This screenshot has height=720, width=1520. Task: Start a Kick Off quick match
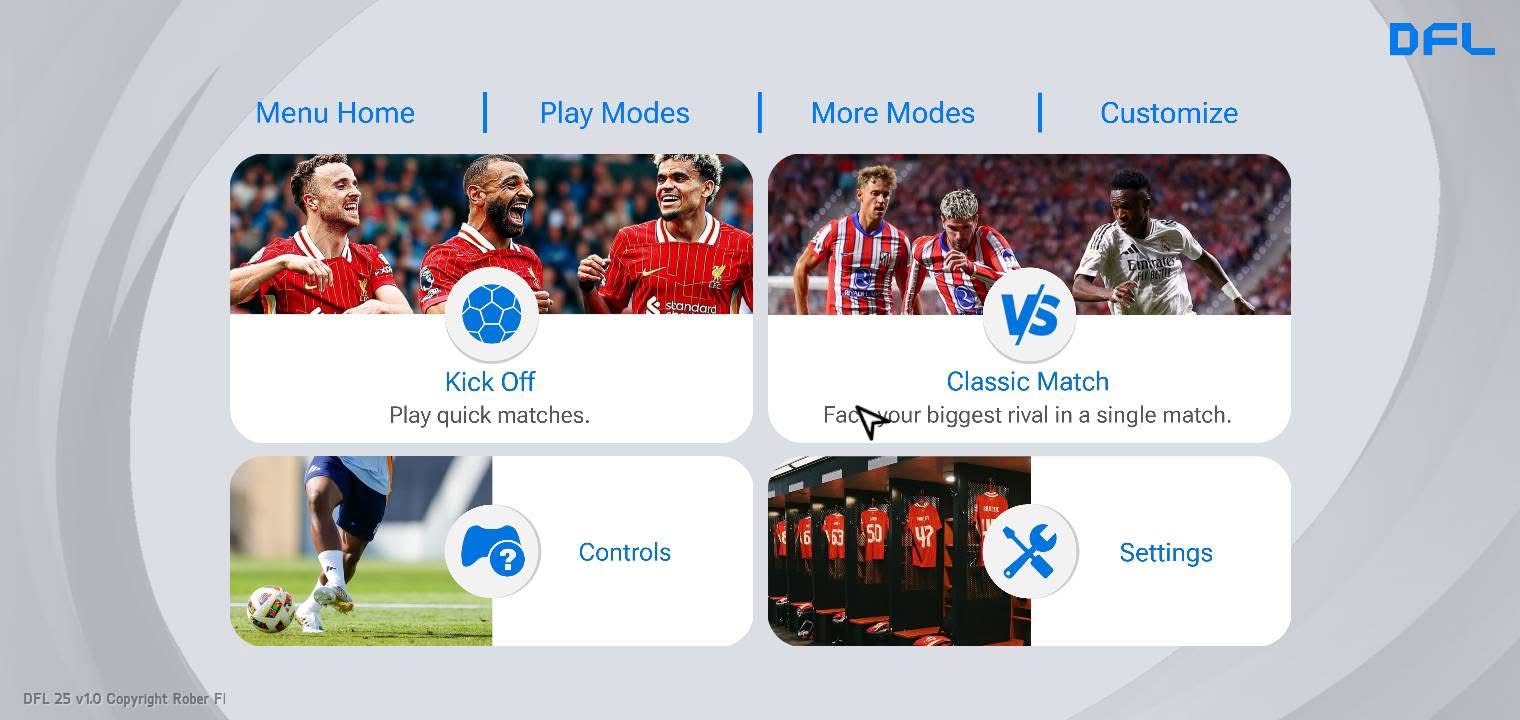[x=490, y=381]
